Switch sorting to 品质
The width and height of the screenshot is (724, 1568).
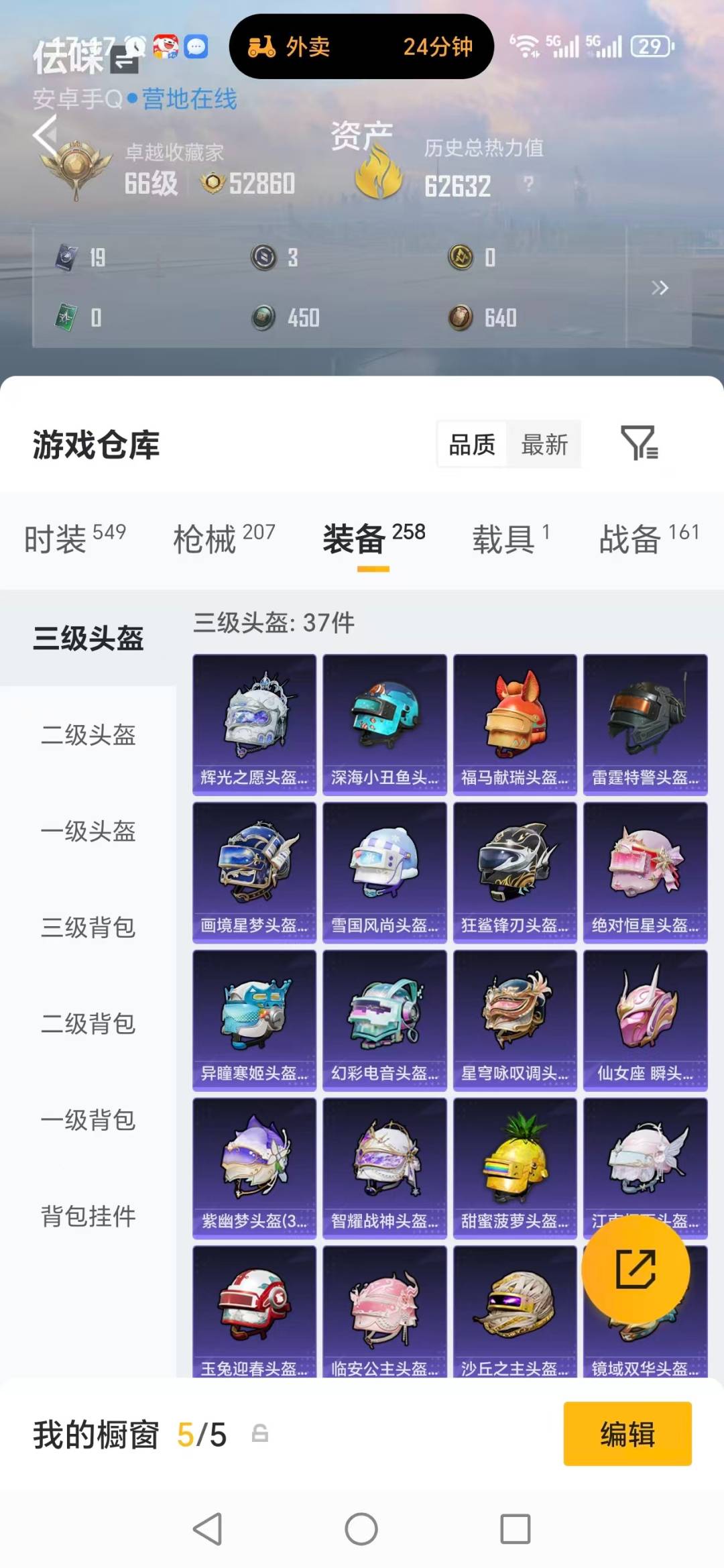(x=471, y=444)
